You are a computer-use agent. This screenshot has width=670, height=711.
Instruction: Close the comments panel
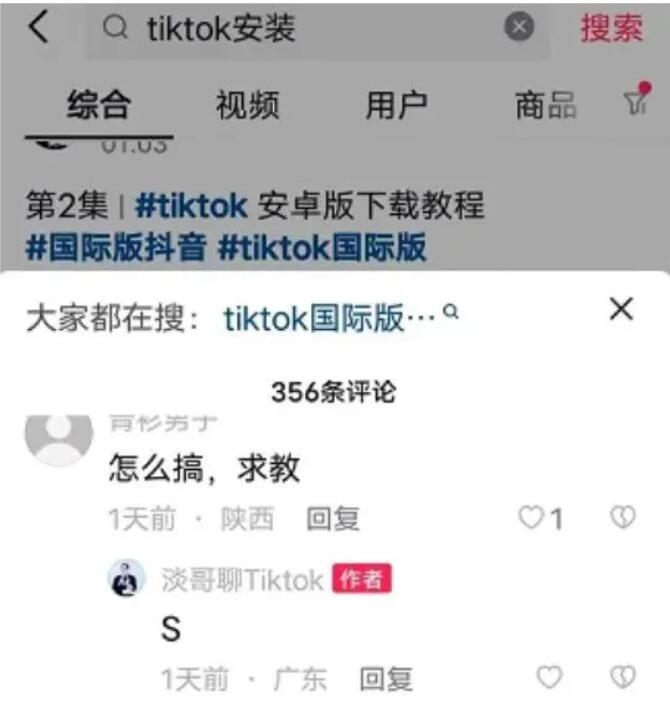621,310
